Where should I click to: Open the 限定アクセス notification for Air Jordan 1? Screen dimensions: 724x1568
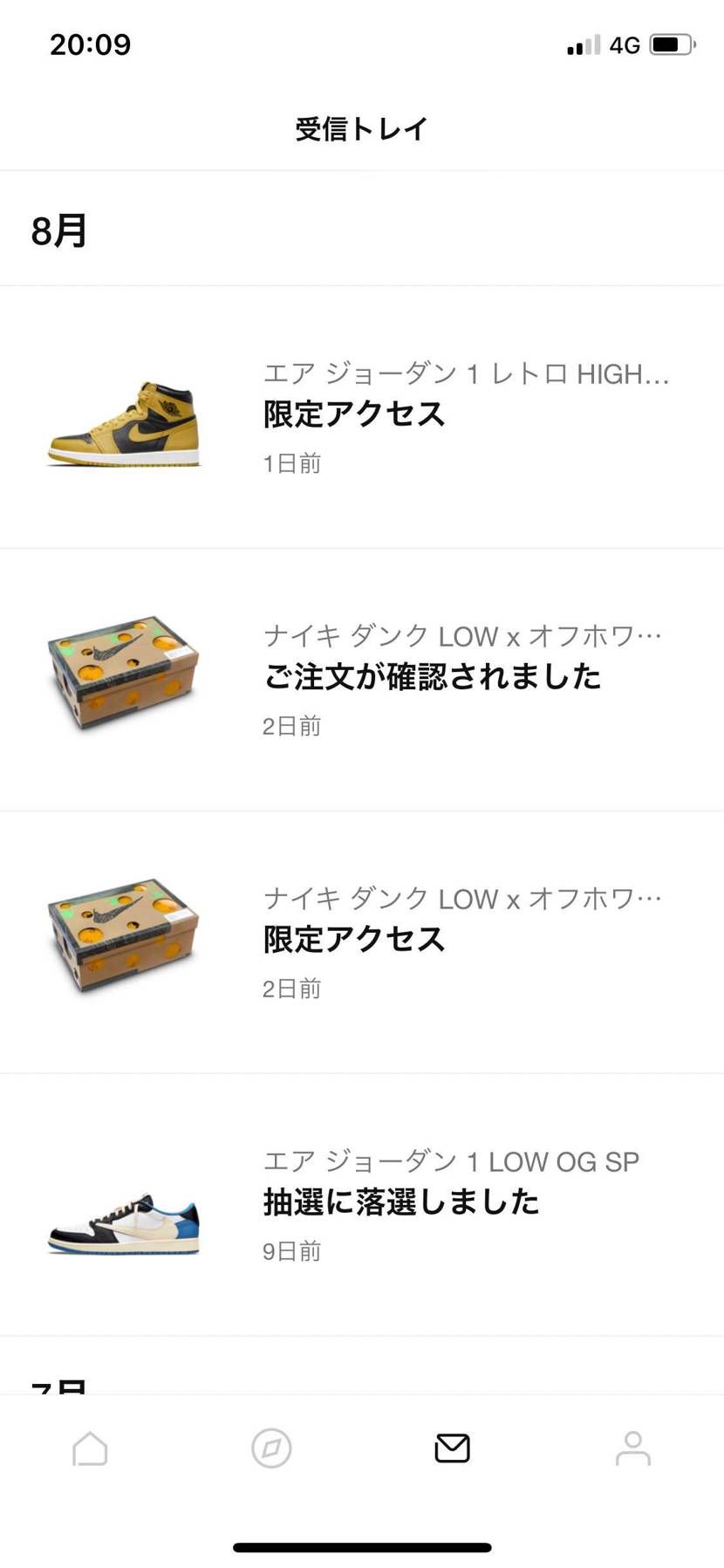pyautogui.click(x=352, y=414)
